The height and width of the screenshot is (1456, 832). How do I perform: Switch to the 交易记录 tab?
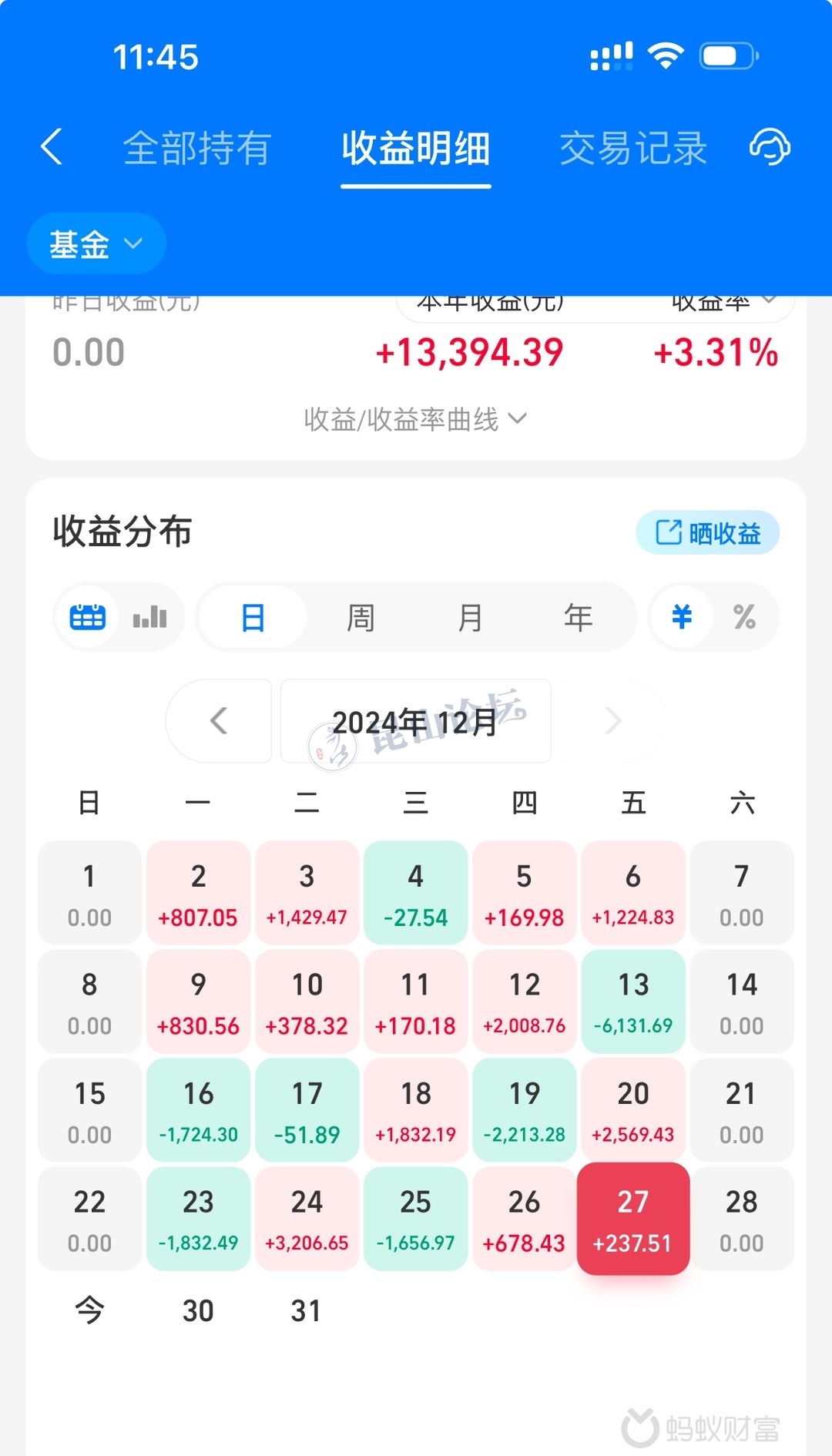(632, 148)
